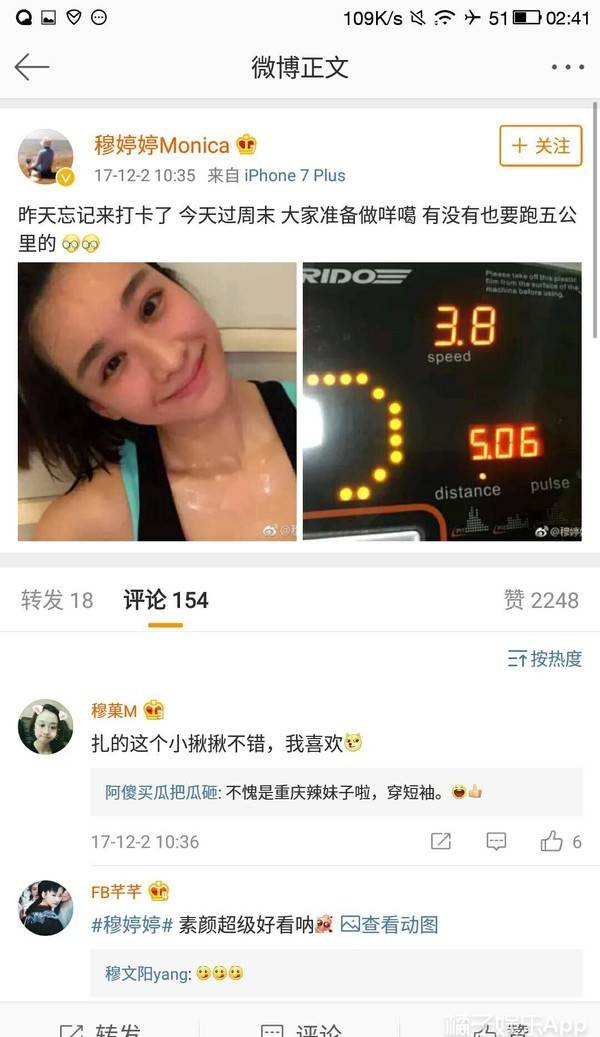Open 阿傻买瓜把瓜砸's profile link
Viewport: 600px width, 1037px height.
161,792
